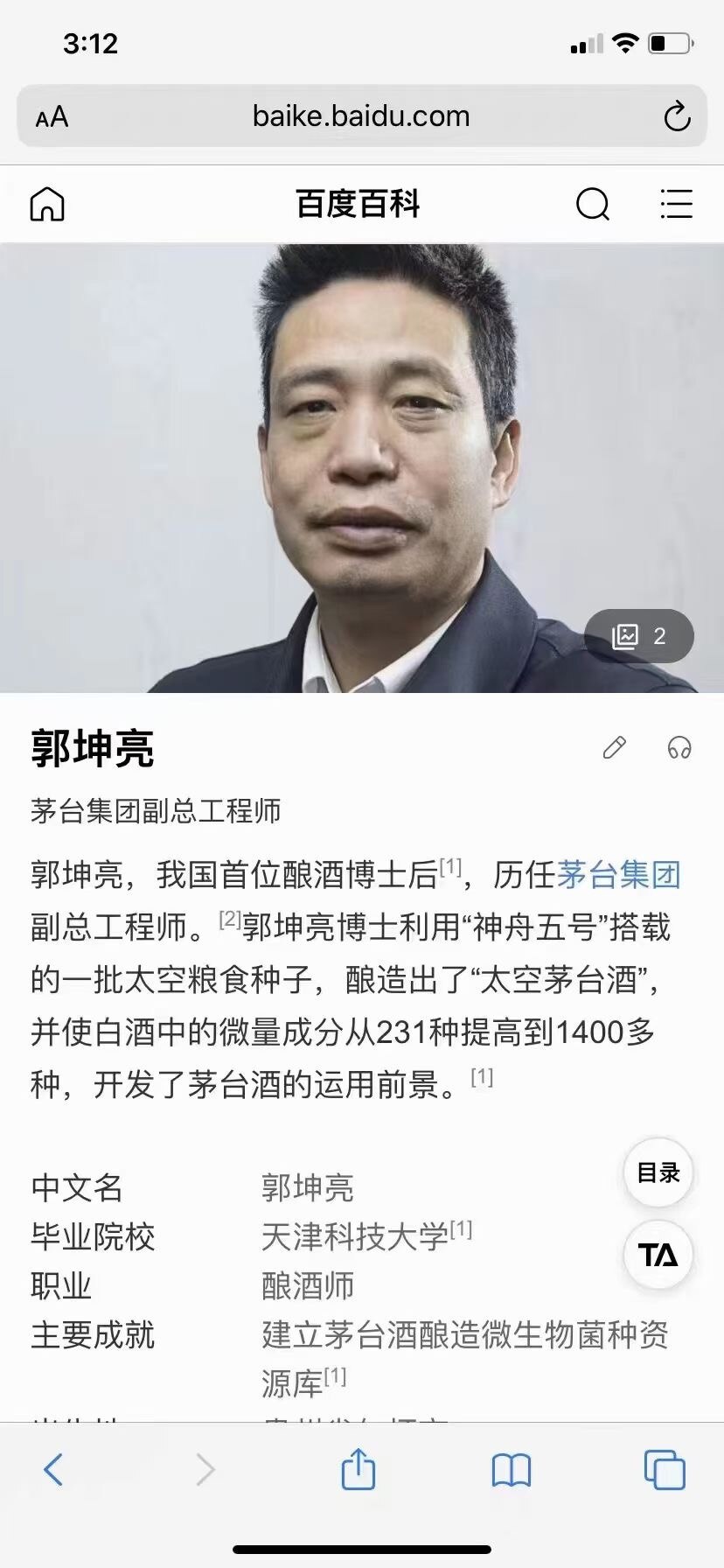
Task: Open the 茅台集团 link
Action: click(619, 874)
